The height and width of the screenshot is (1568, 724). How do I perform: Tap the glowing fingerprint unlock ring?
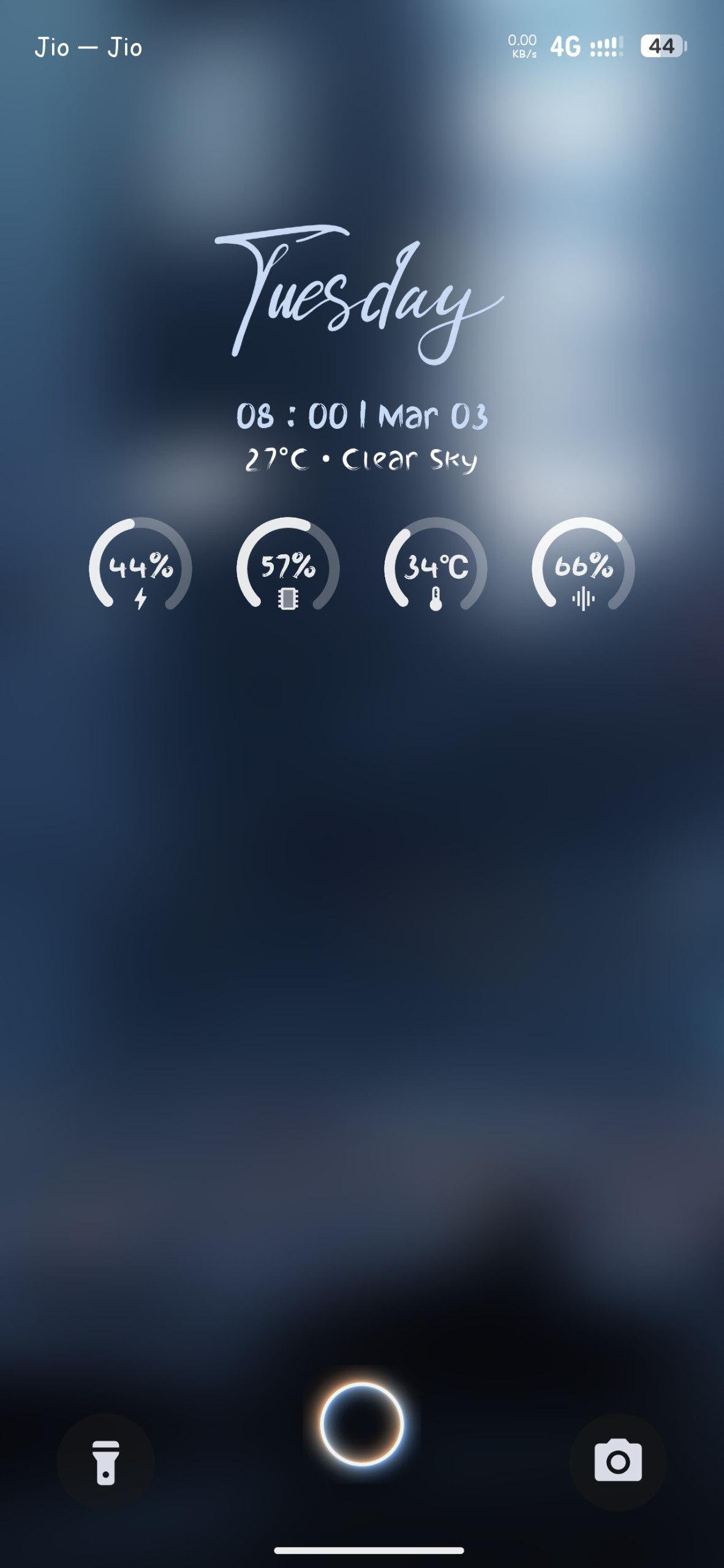[x=361, y=1424]
